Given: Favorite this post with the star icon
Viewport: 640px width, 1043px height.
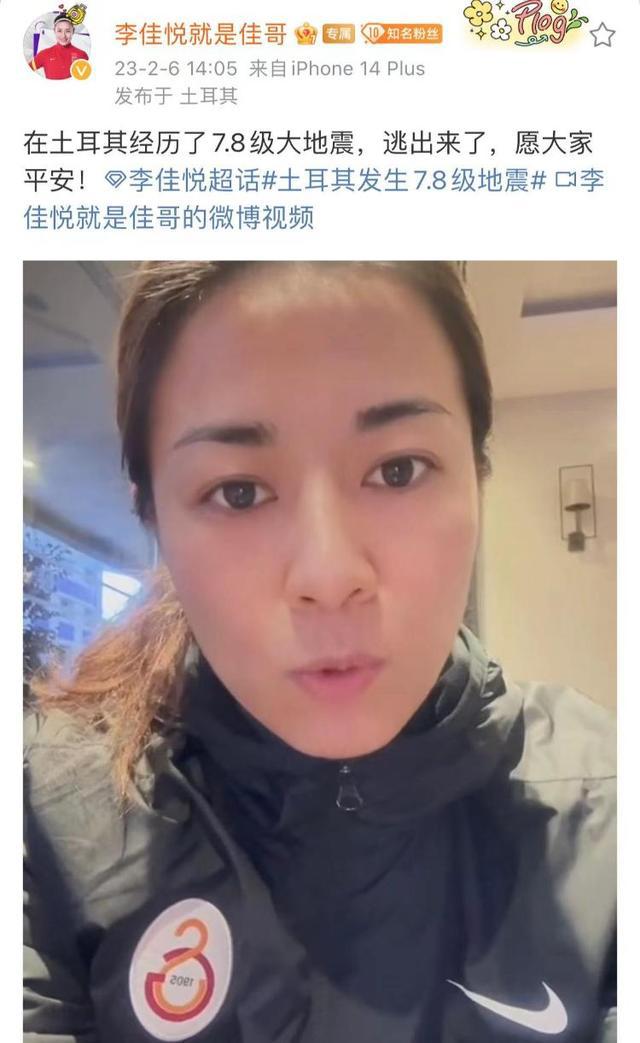Looking at the screenshot, I should (x=602, y=36).
